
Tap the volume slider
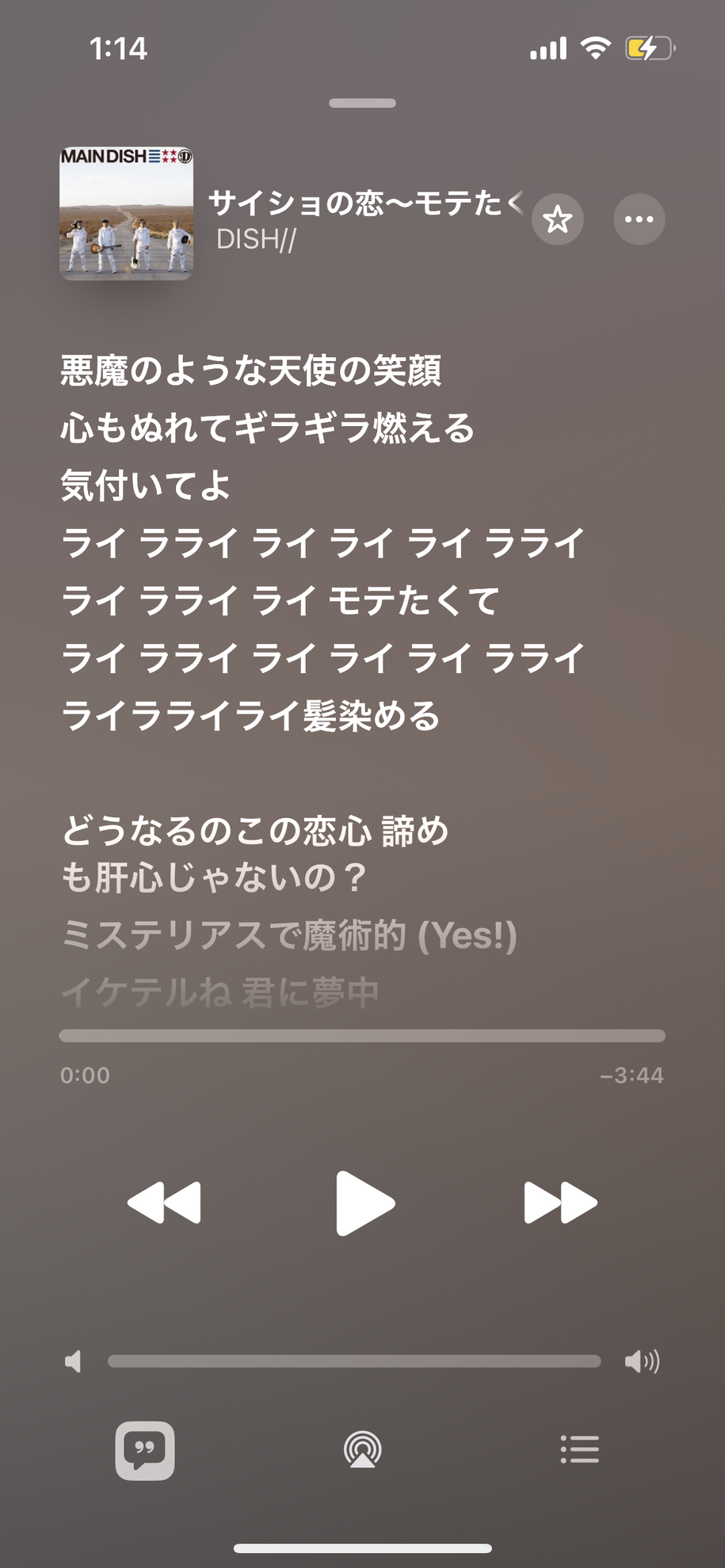point(354,1361)
